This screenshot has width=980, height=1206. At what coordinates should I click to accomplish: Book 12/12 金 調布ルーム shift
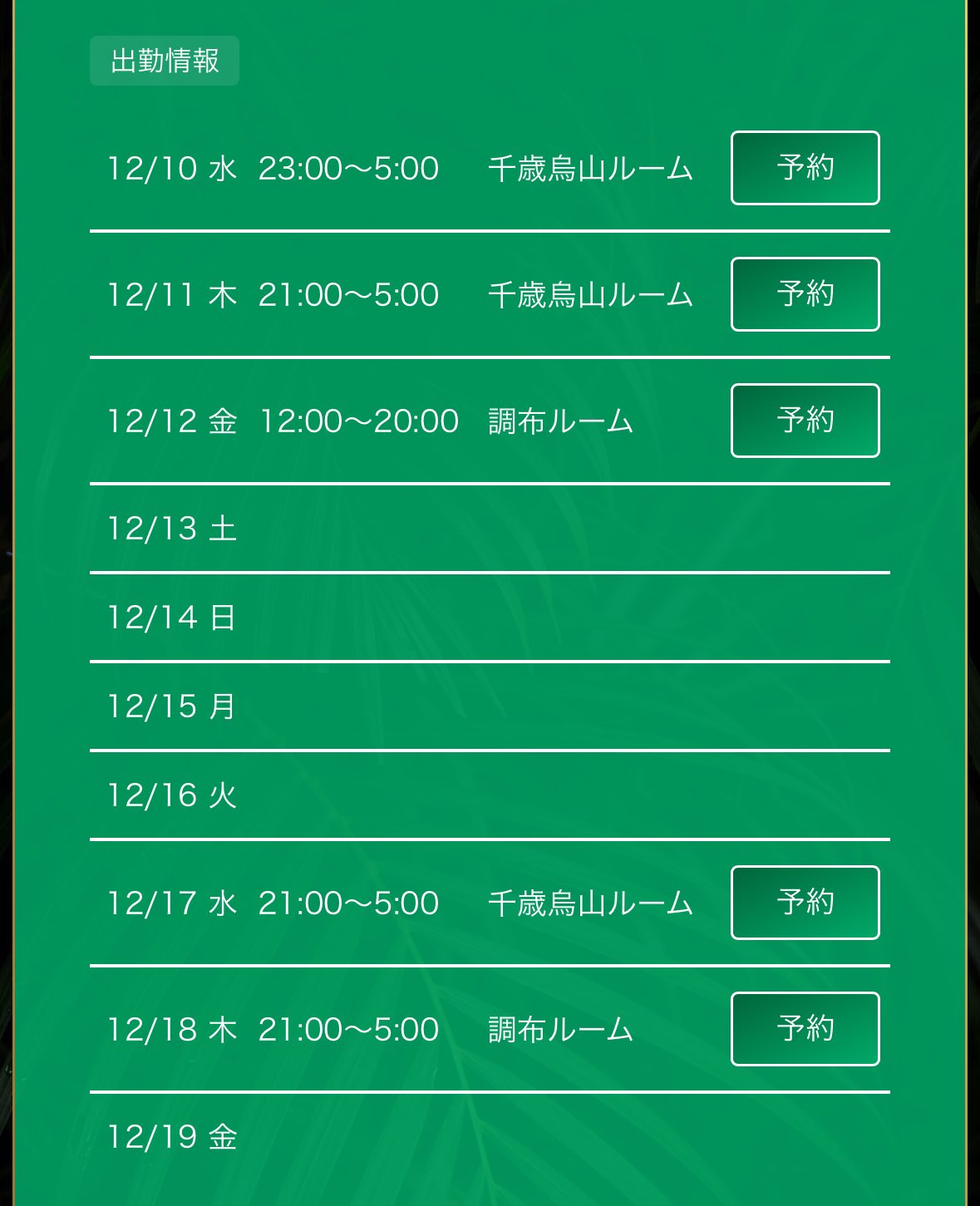point(805,421)
